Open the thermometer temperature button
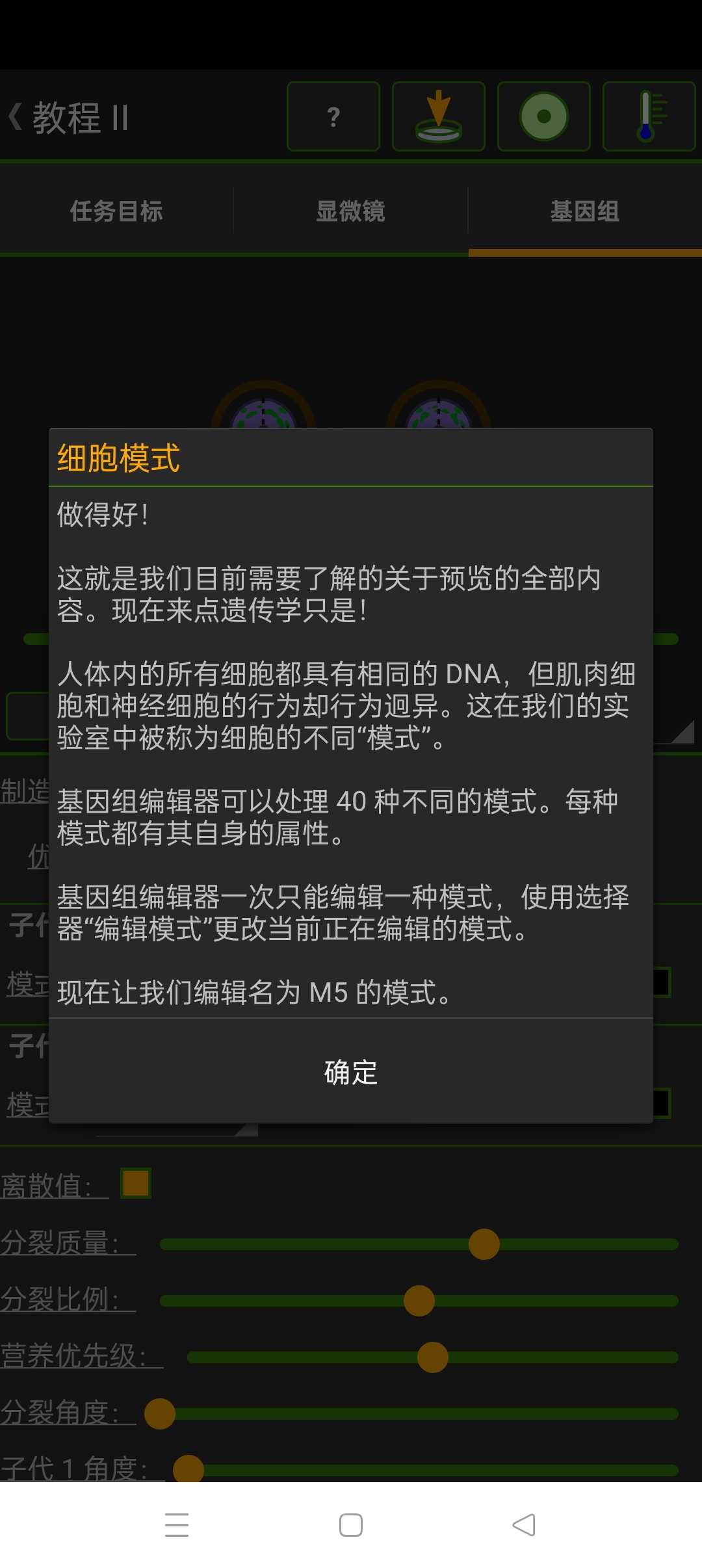 tap(649, 117)
